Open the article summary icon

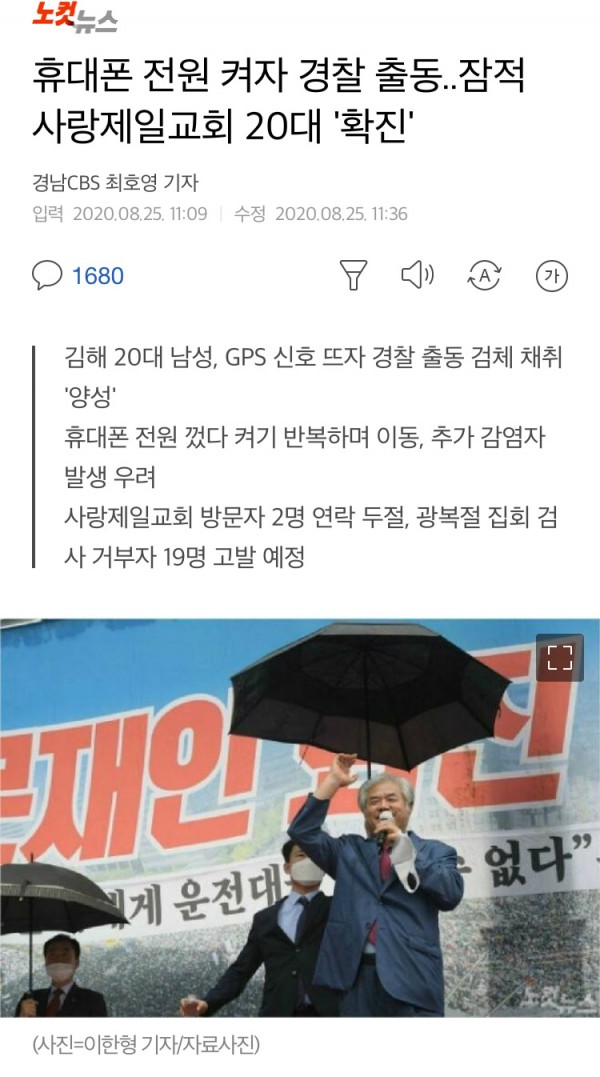pos(353,275)
